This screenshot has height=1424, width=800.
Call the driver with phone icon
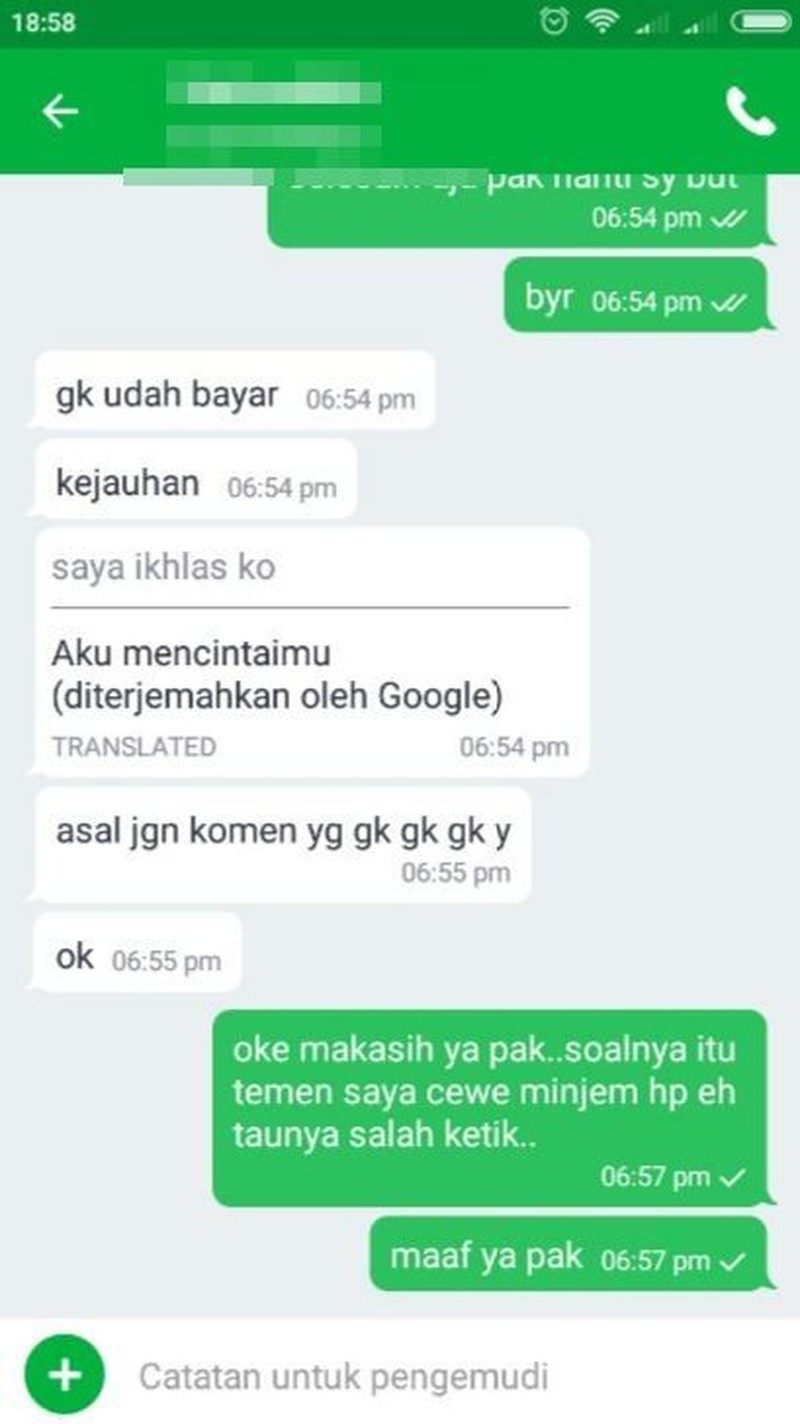750,111
